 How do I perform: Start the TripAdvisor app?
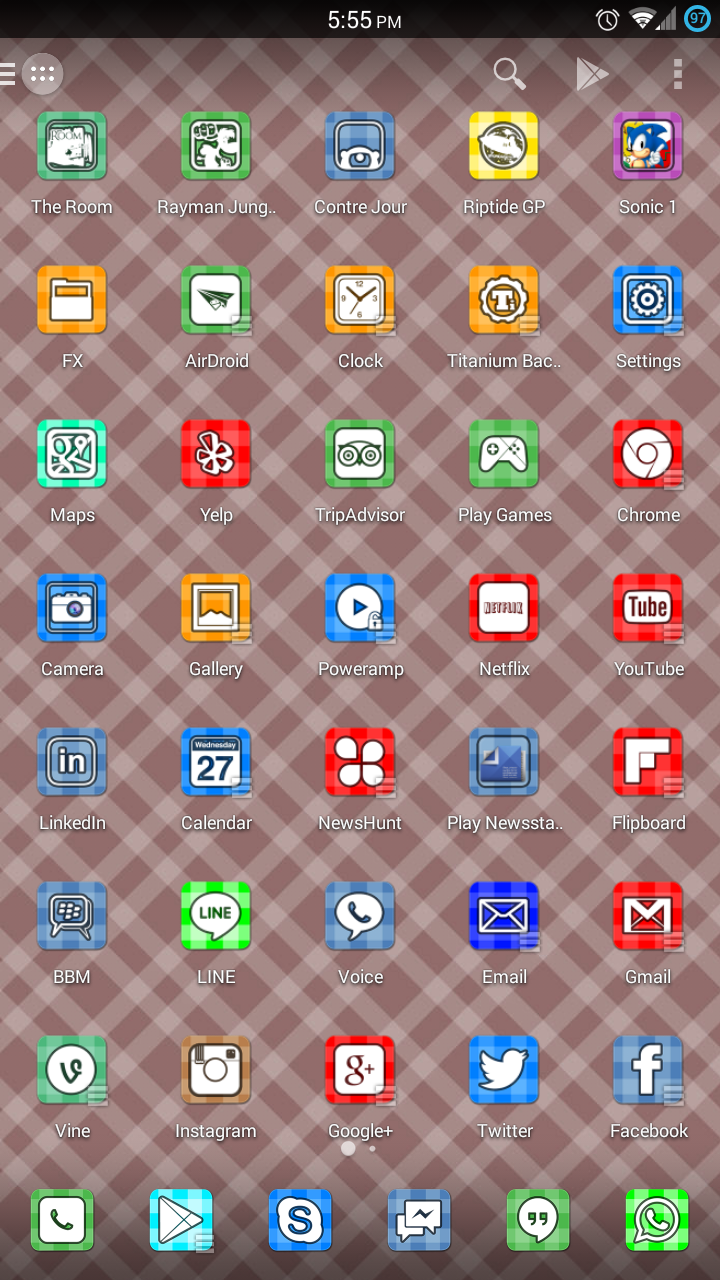[360, 454]
